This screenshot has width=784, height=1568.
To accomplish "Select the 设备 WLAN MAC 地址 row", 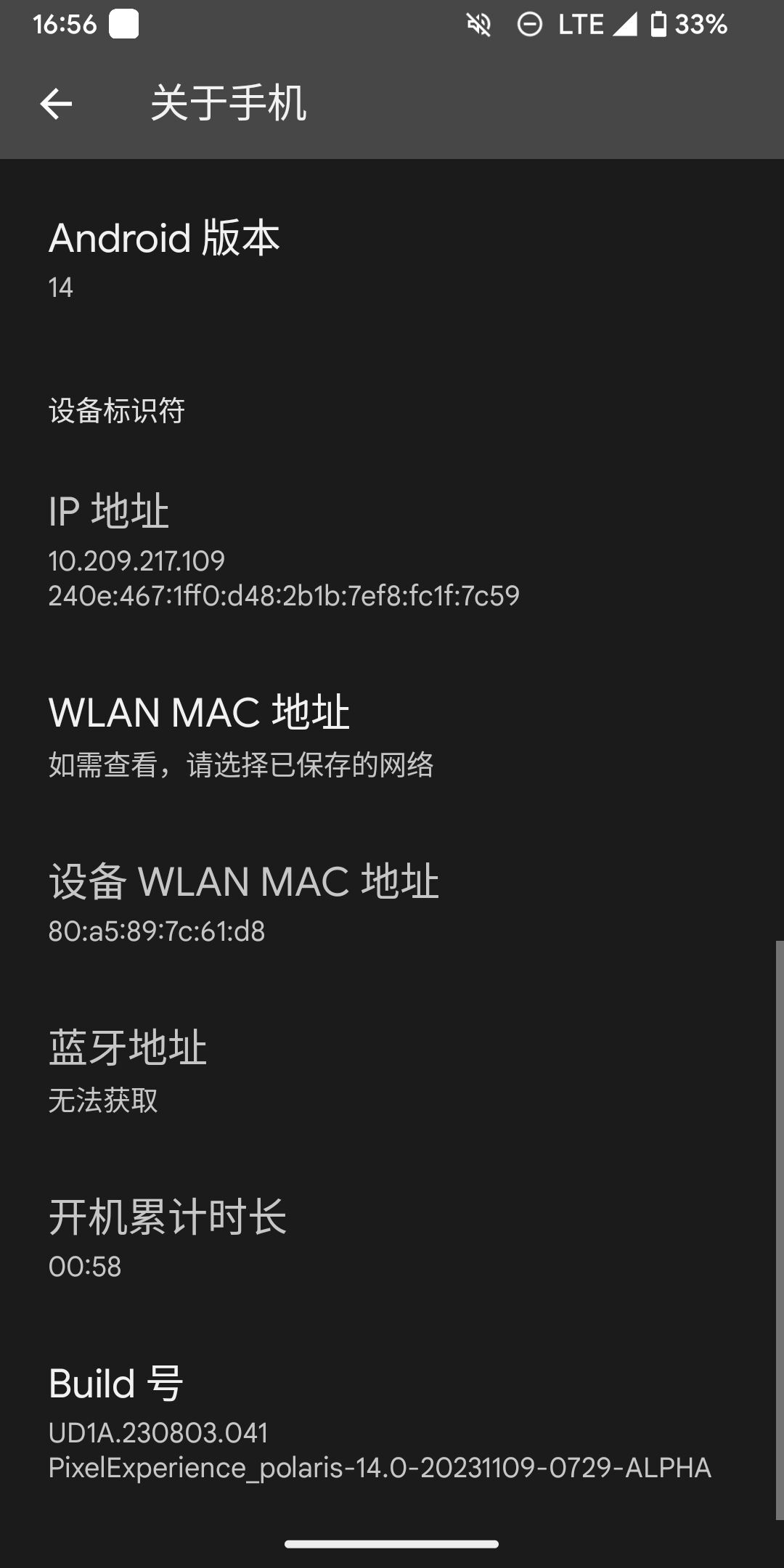I will tap(392, 903).
